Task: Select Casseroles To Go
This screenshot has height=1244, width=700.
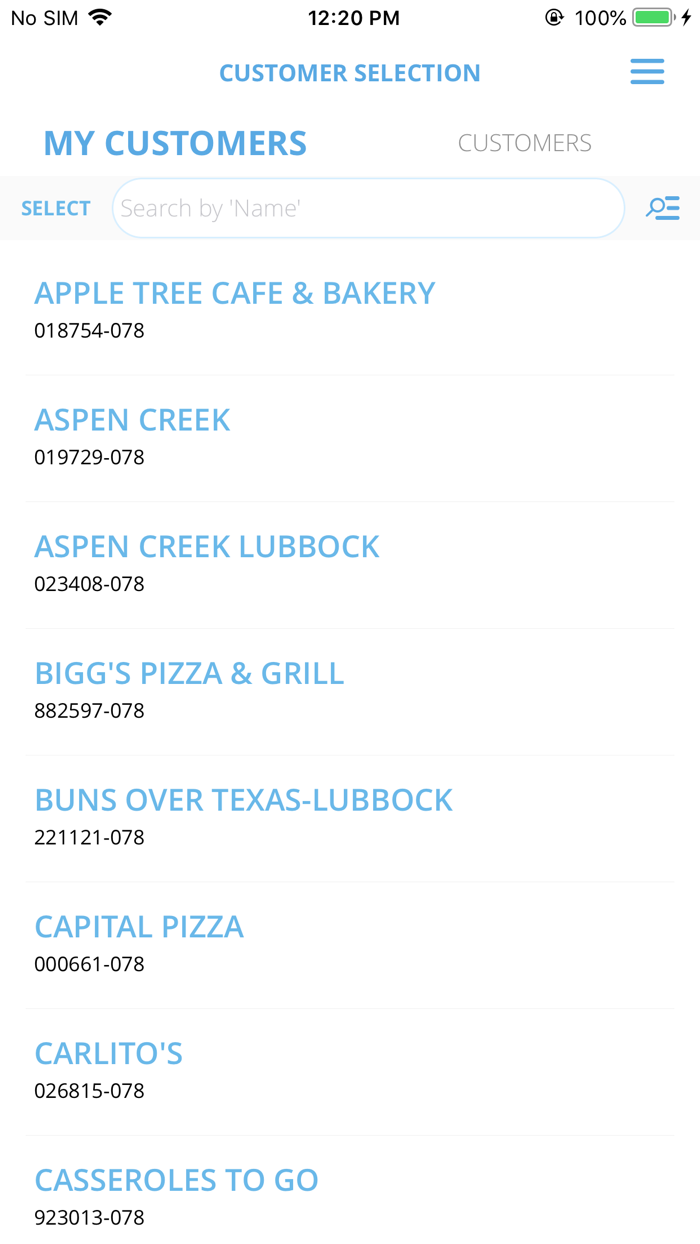Action: pos(350,1190)
